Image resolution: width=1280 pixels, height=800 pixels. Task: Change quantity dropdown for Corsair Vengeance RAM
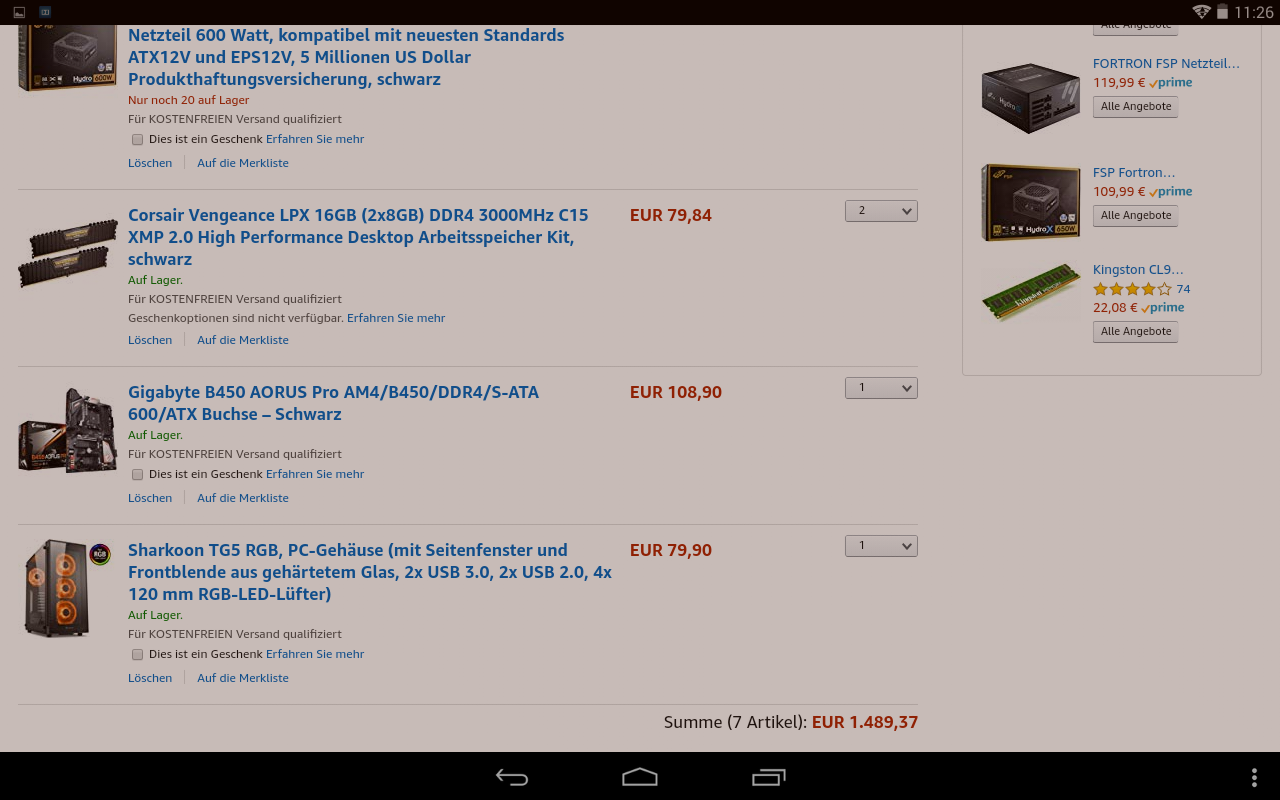click(x=881, y=211)
